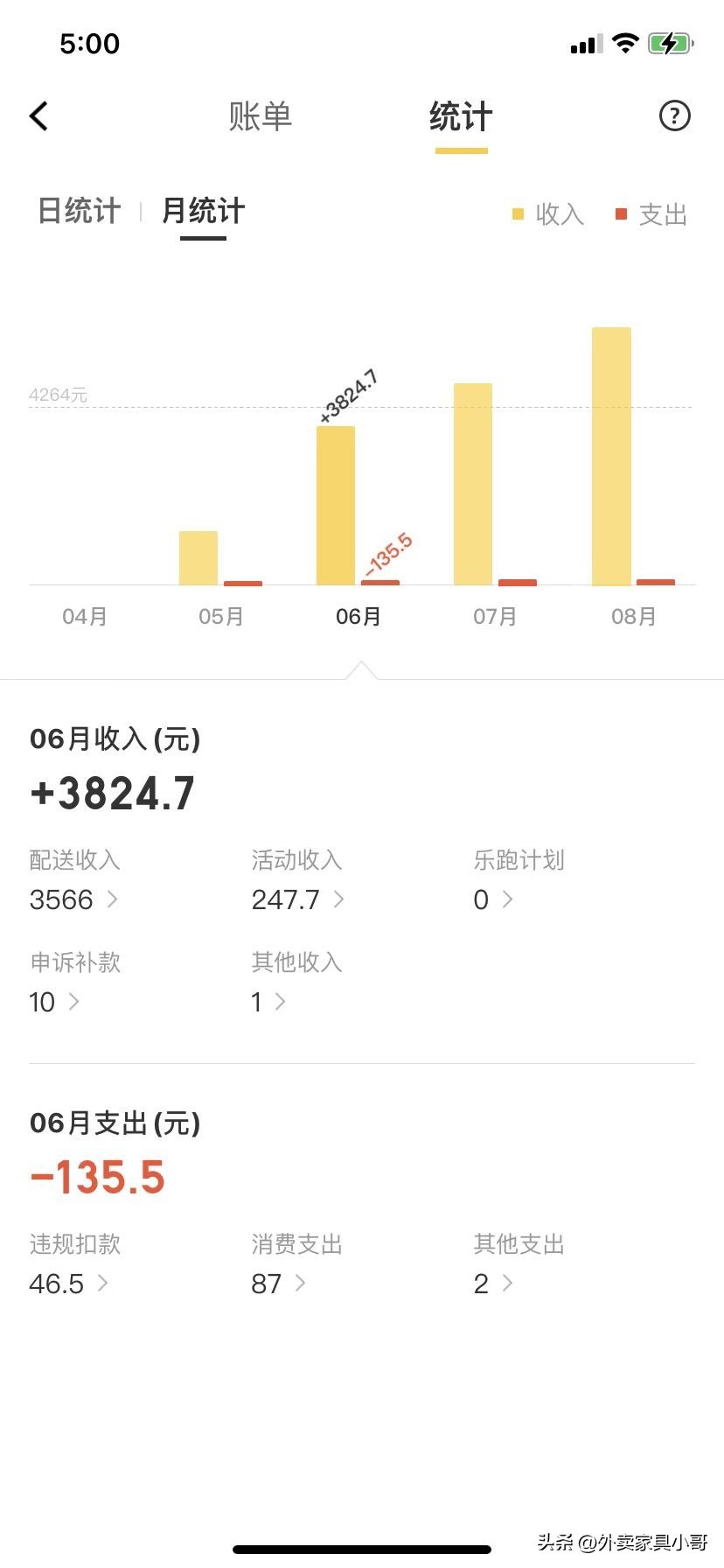Go back using the top-left arrow
The width and height of the screenshot is (724, 1568).
[x=39, y=116]
